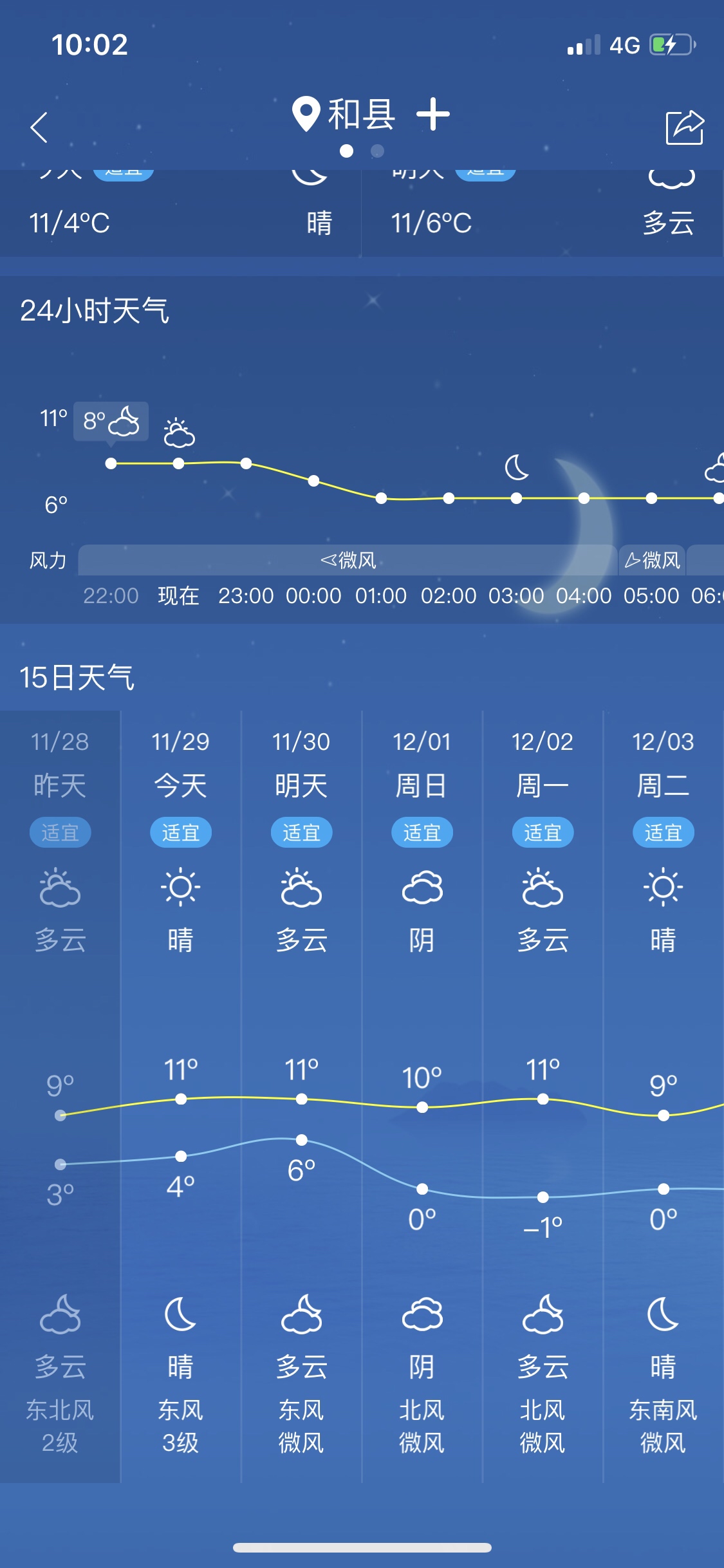Select the 11/30 明天 forecast column
This screenshot has width=724, height=1568.
pos(301,1094)
